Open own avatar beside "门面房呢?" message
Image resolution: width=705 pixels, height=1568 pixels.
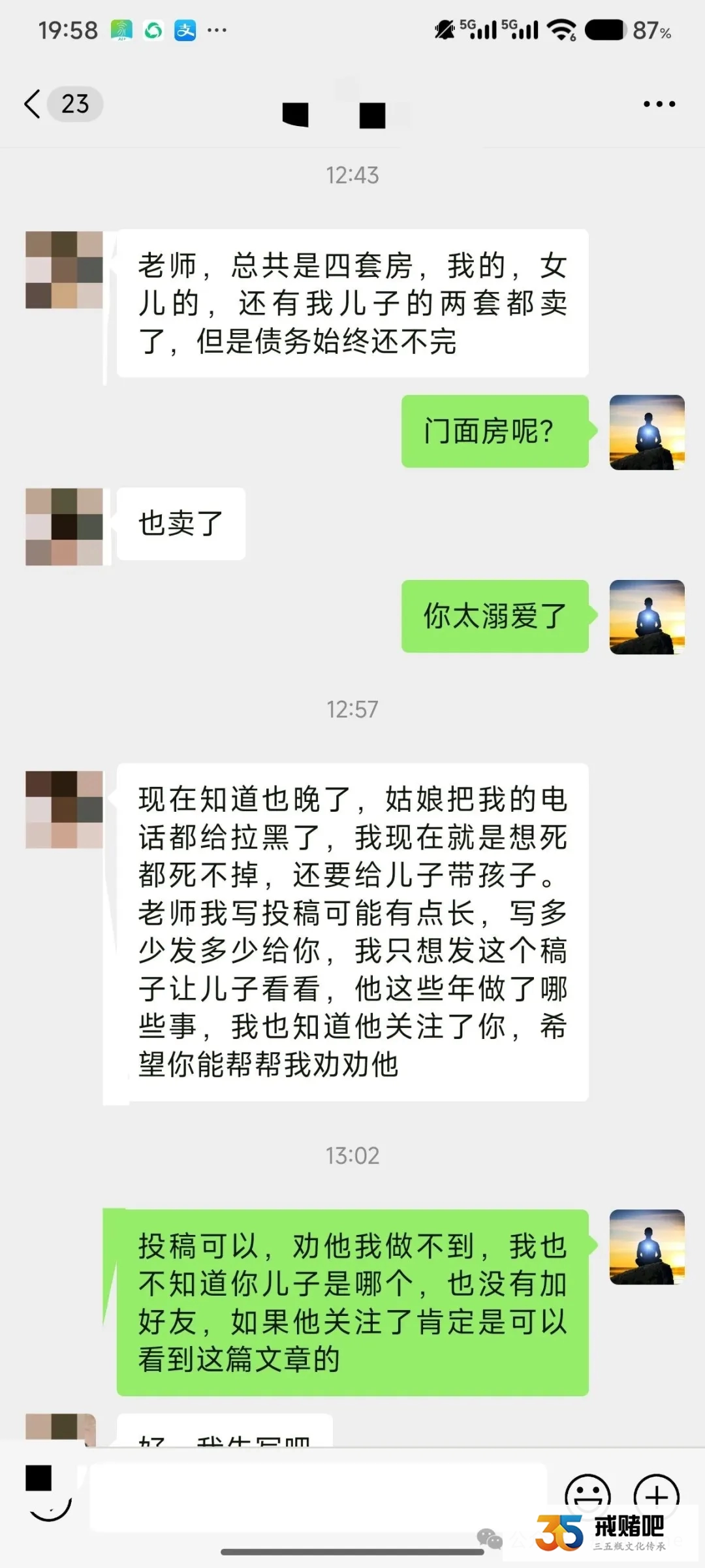(x=647, y=432)
